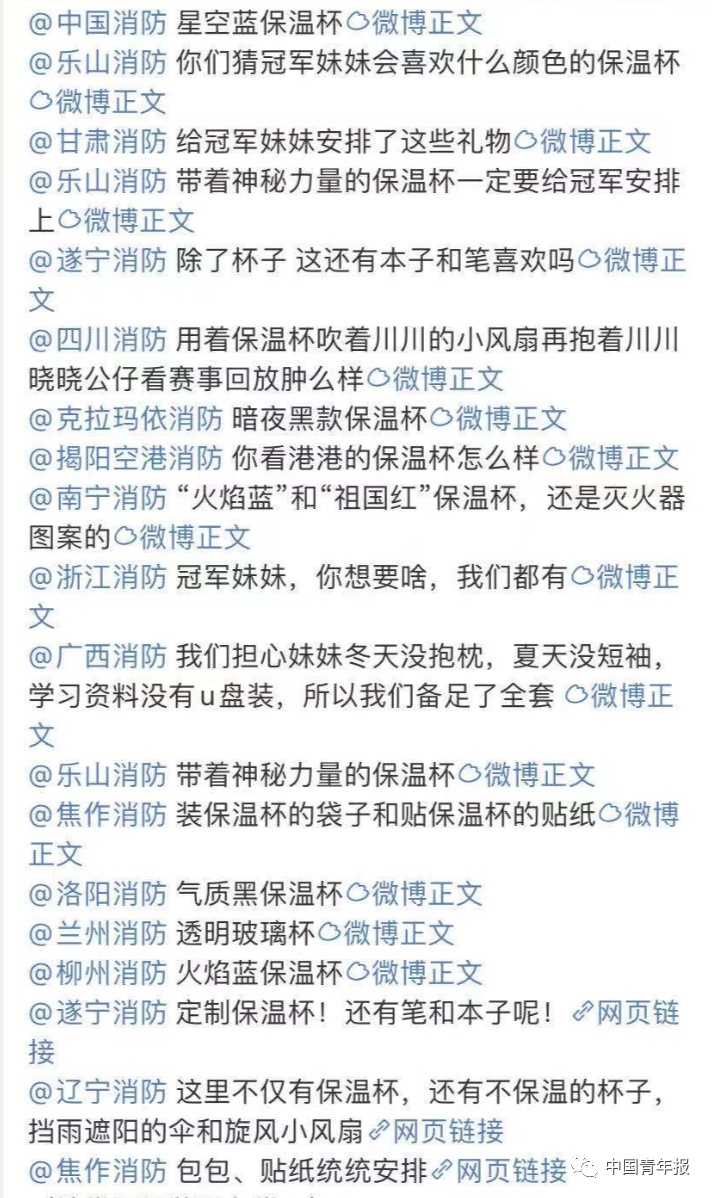Open the @兰州消防 mention

[97, 933]
